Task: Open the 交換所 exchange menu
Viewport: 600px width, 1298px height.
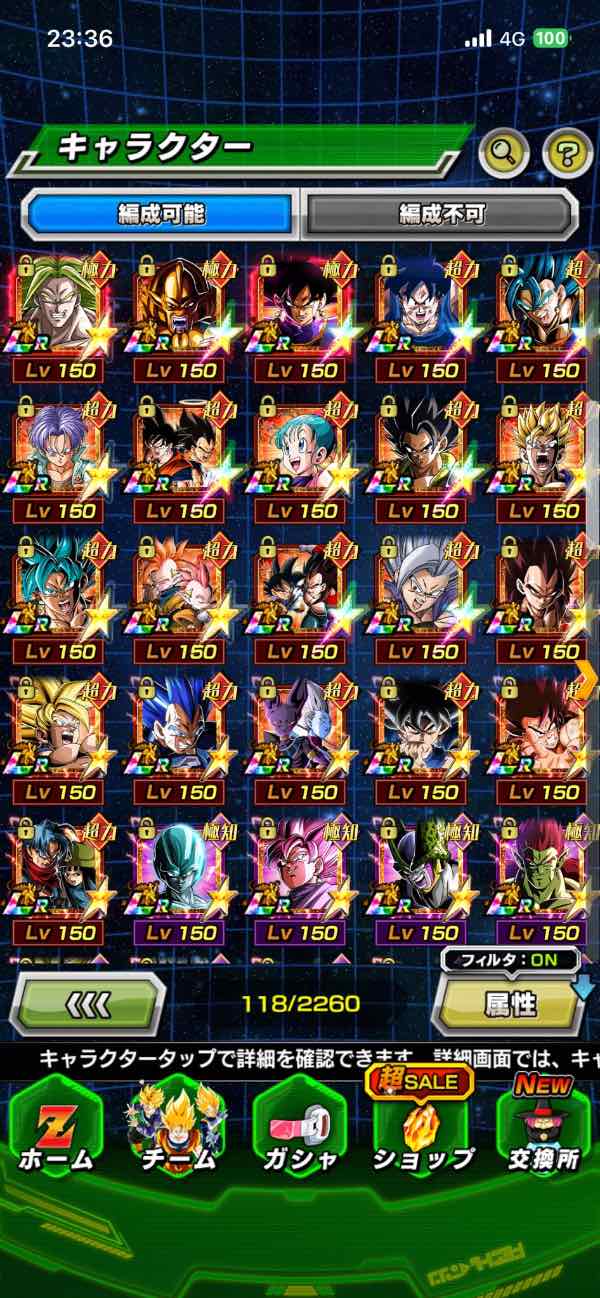Action: pyautogui.click(x=544, y=1128)
